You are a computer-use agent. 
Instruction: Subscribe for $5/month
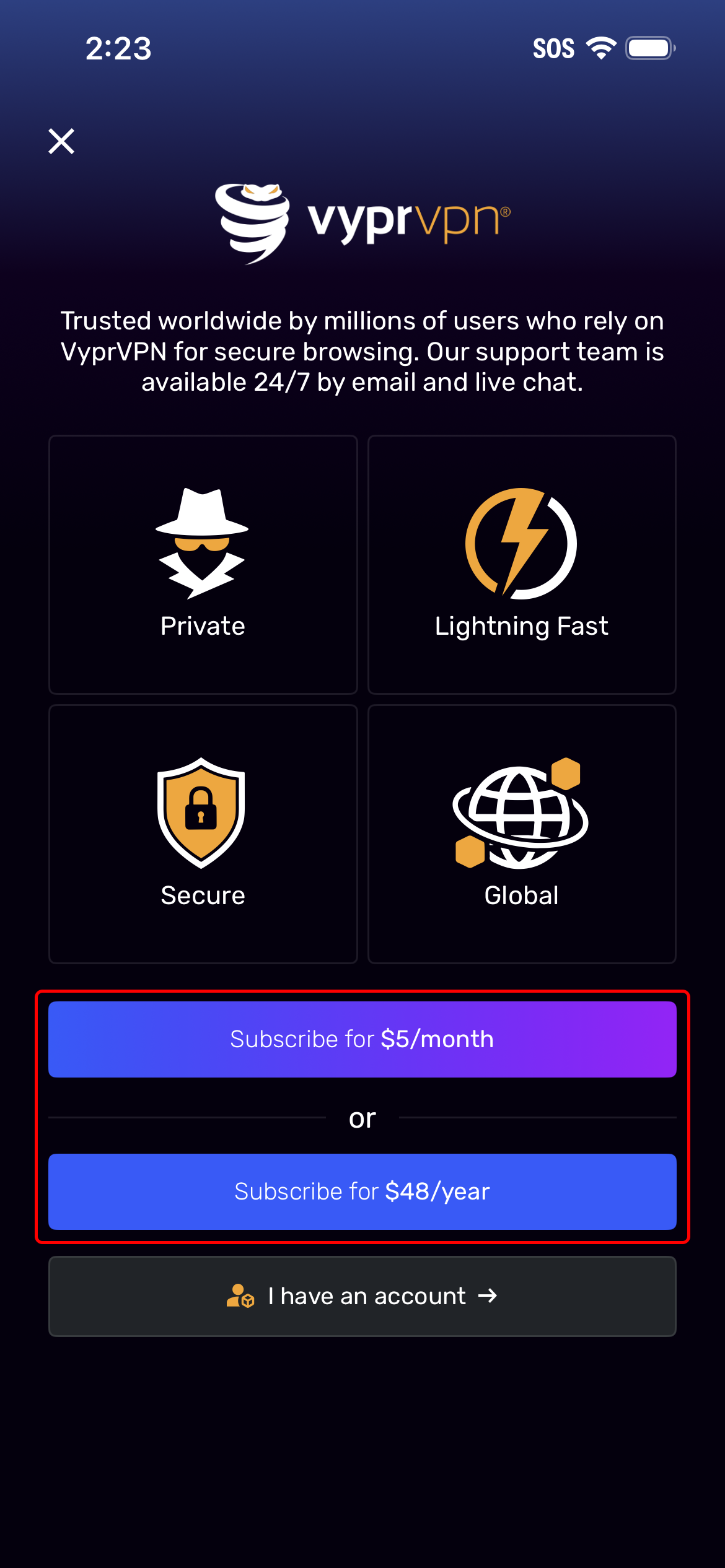(x=362, y=1039)
